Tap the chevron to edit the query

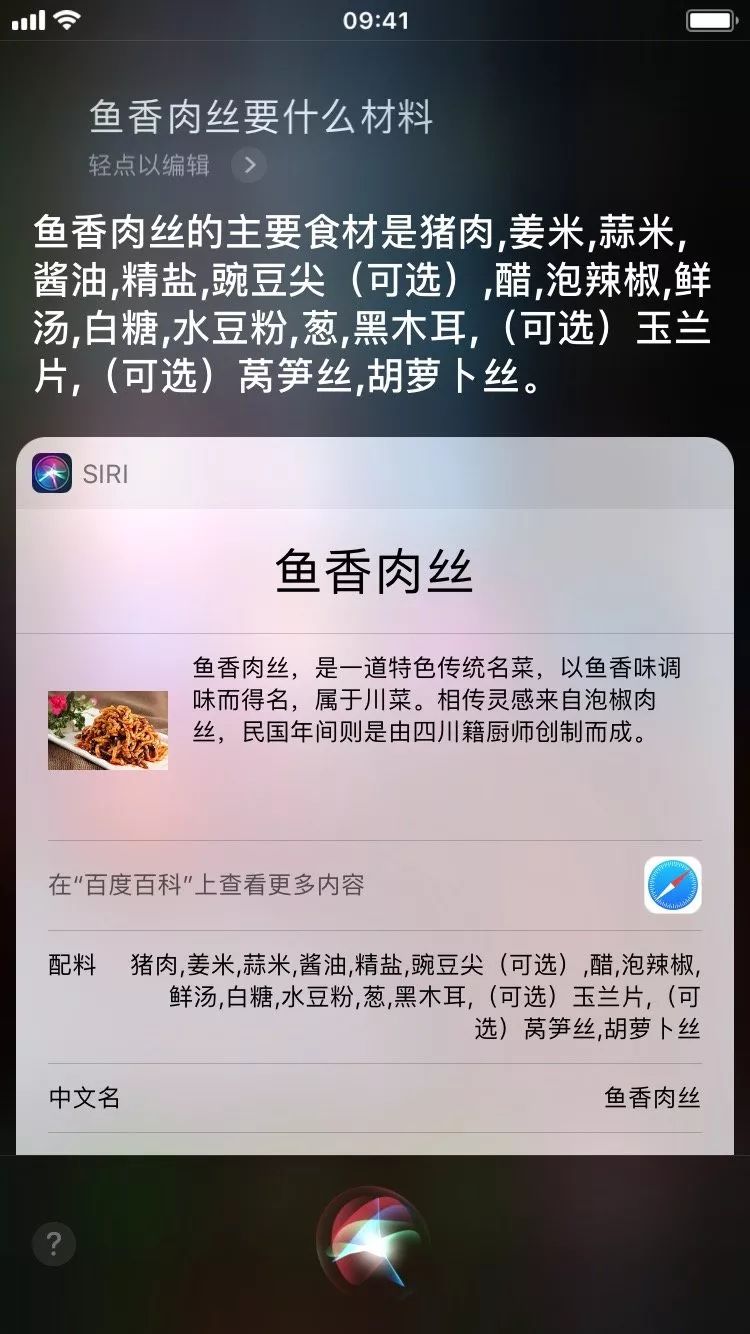coord(249,165)
